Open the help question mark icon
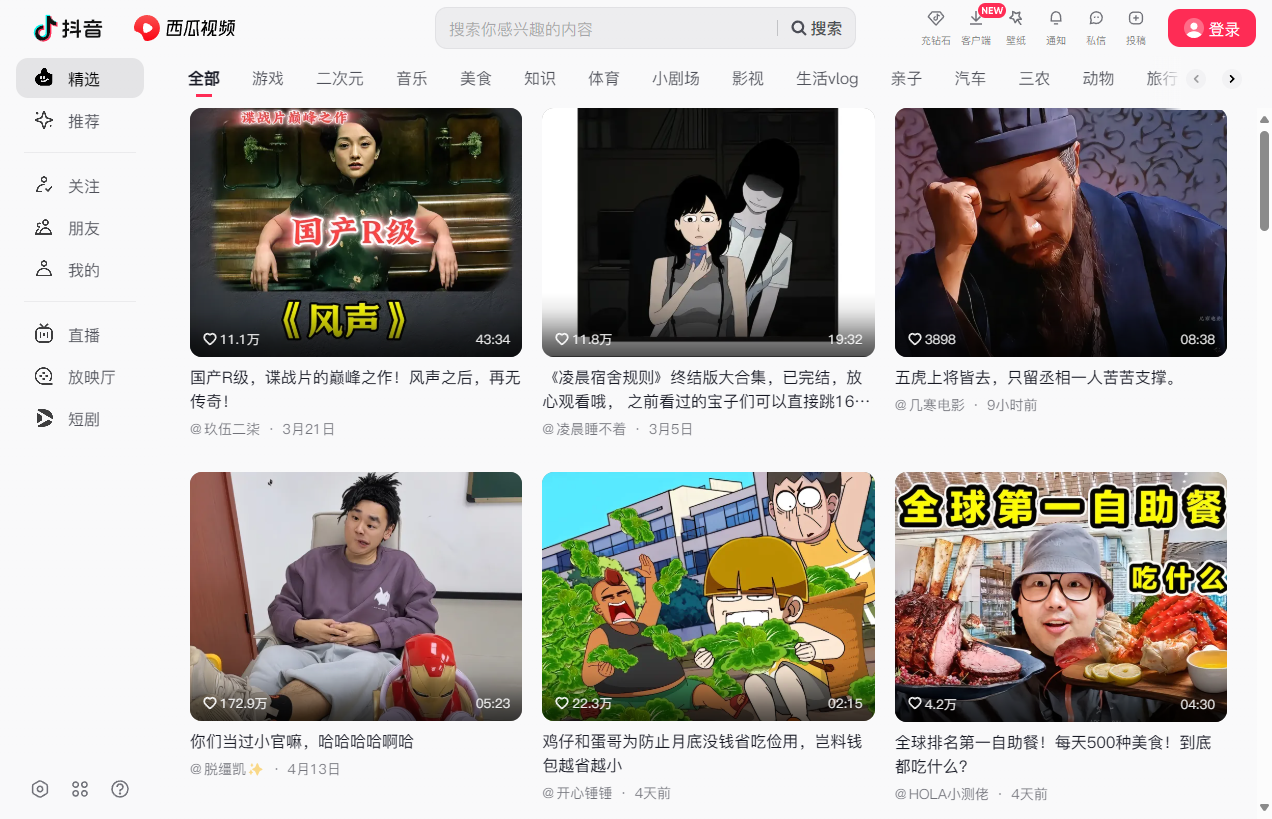The image size is (1272, 819). 120,789
